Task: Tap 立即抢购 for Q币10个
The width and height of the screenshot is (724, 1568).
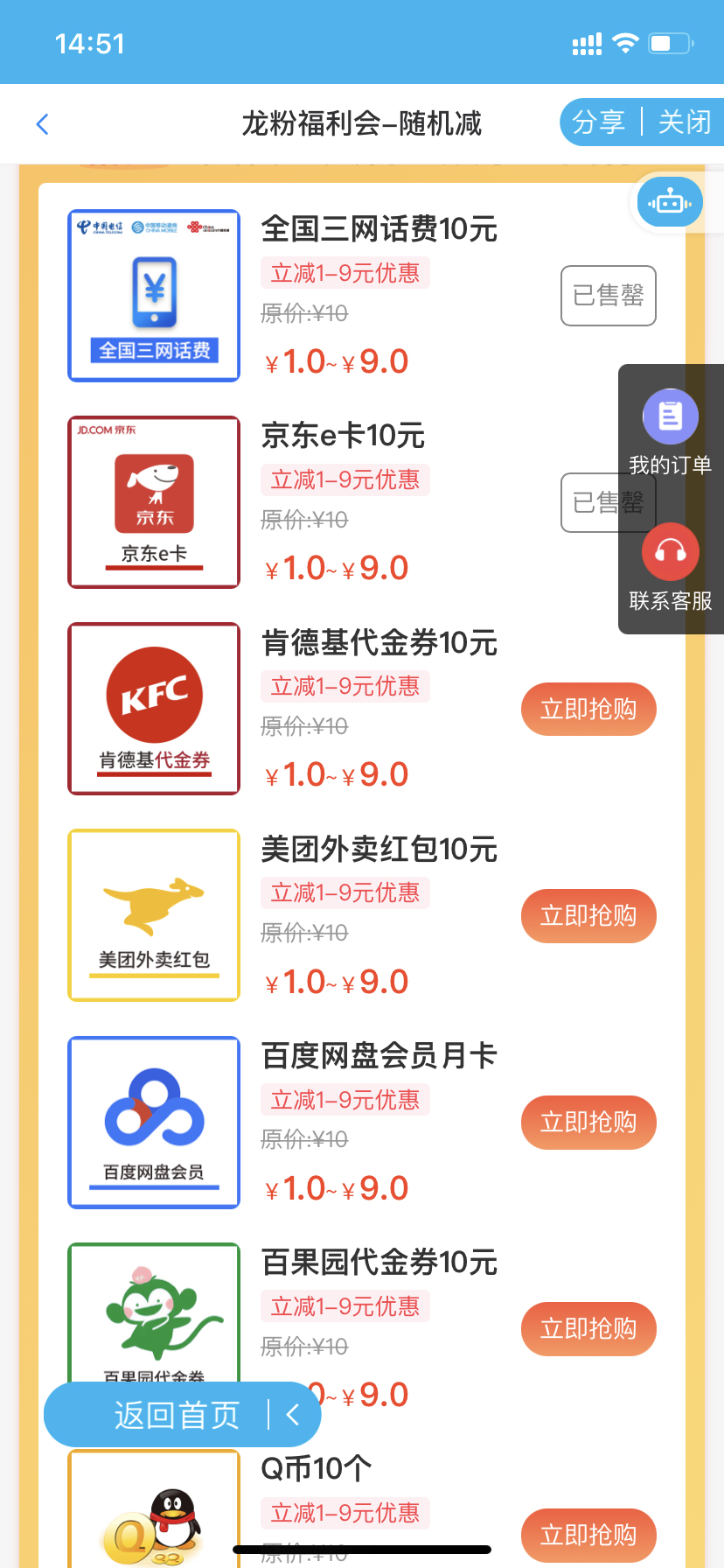Action: [x=588, y=1536]
